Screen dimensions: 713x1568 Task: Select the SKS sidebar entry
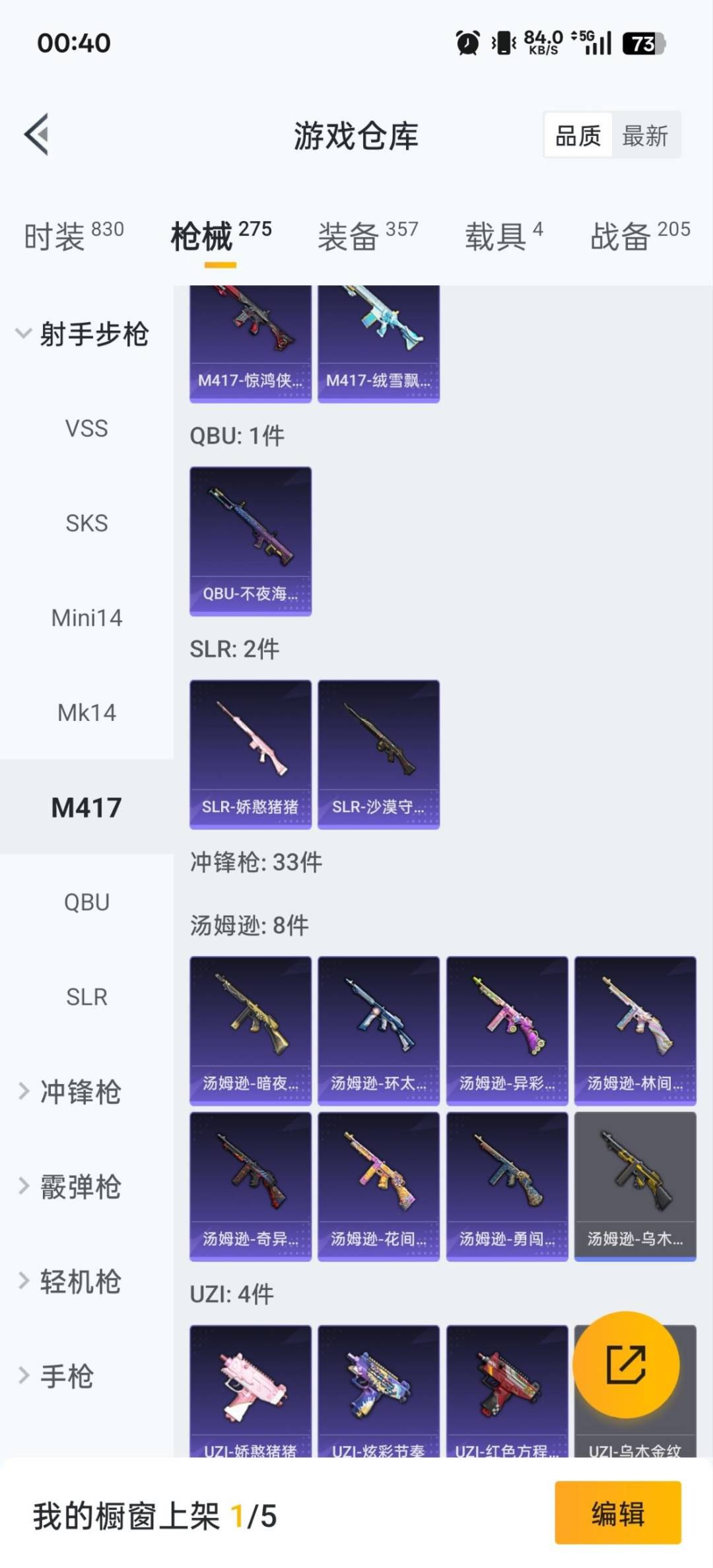click(86, 524)
